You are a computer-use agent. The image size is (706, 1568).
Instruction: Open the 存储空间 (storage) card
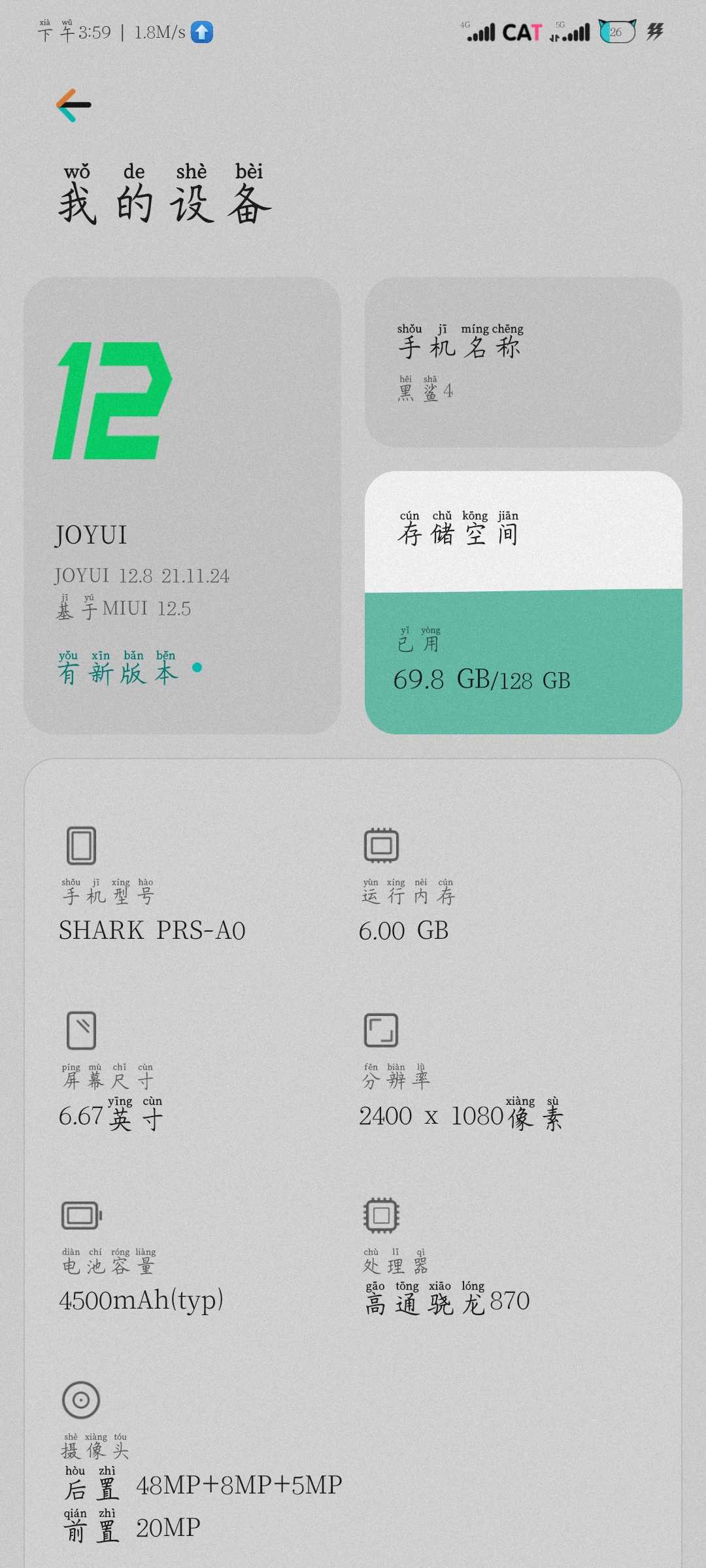523,602
